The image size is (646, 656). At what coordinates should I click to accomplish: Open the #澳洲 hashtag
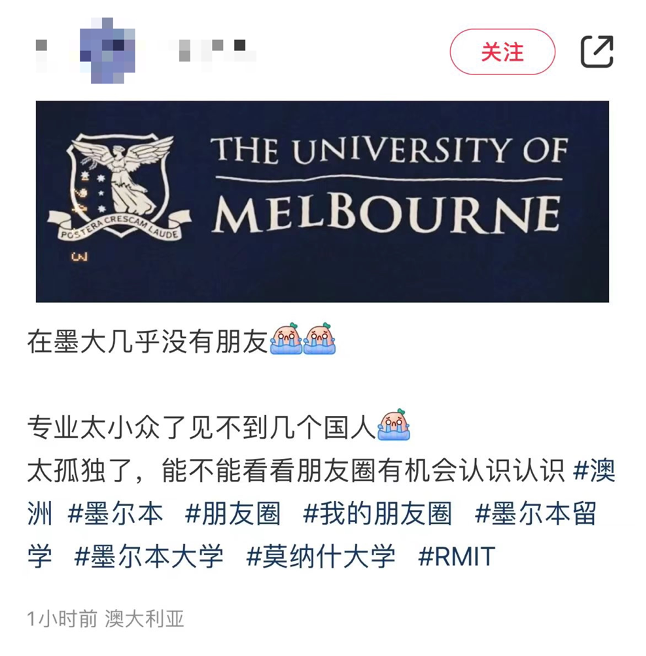tap(594, 471)
